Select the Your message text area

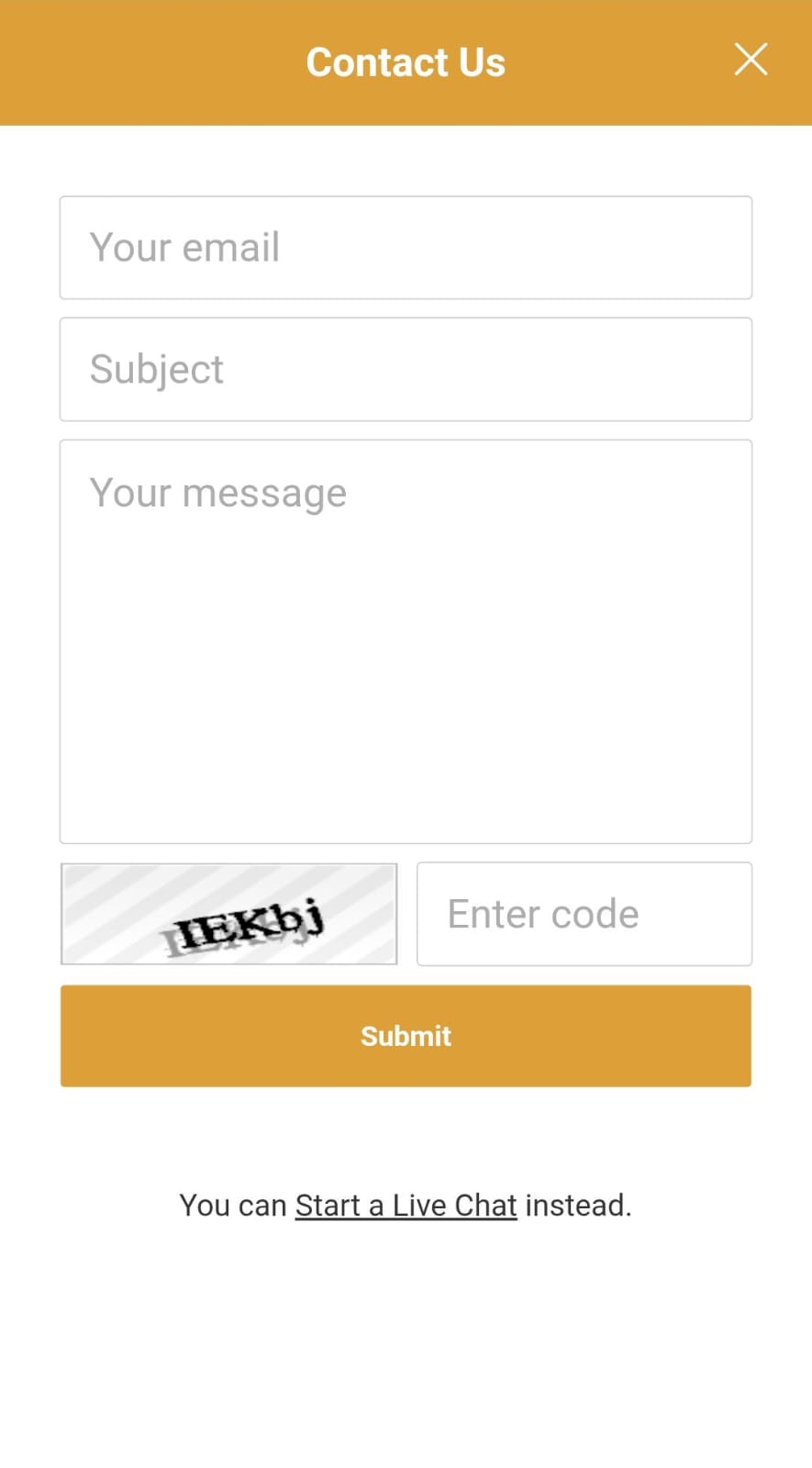[x=406, y=640]
